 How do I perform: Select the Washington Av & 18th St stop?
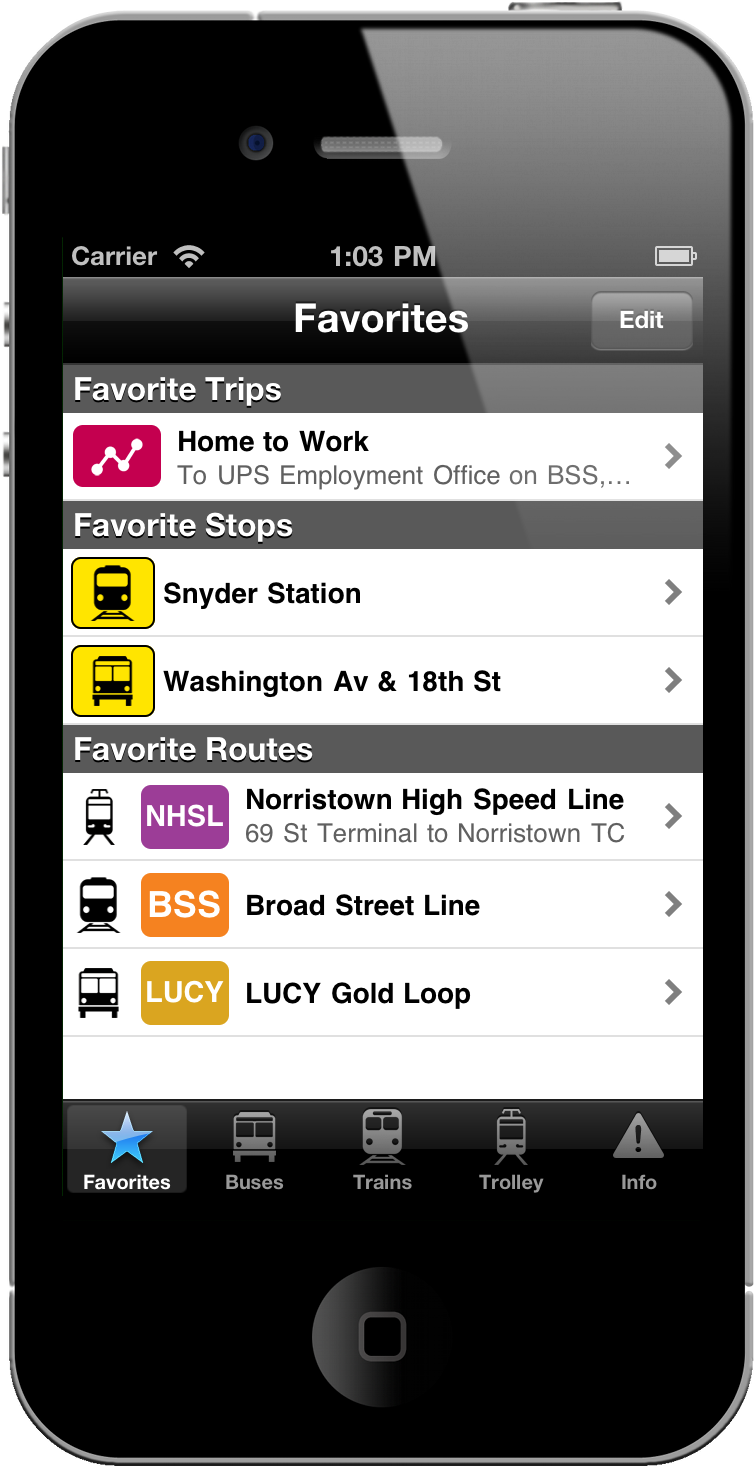tap(383, 681)
